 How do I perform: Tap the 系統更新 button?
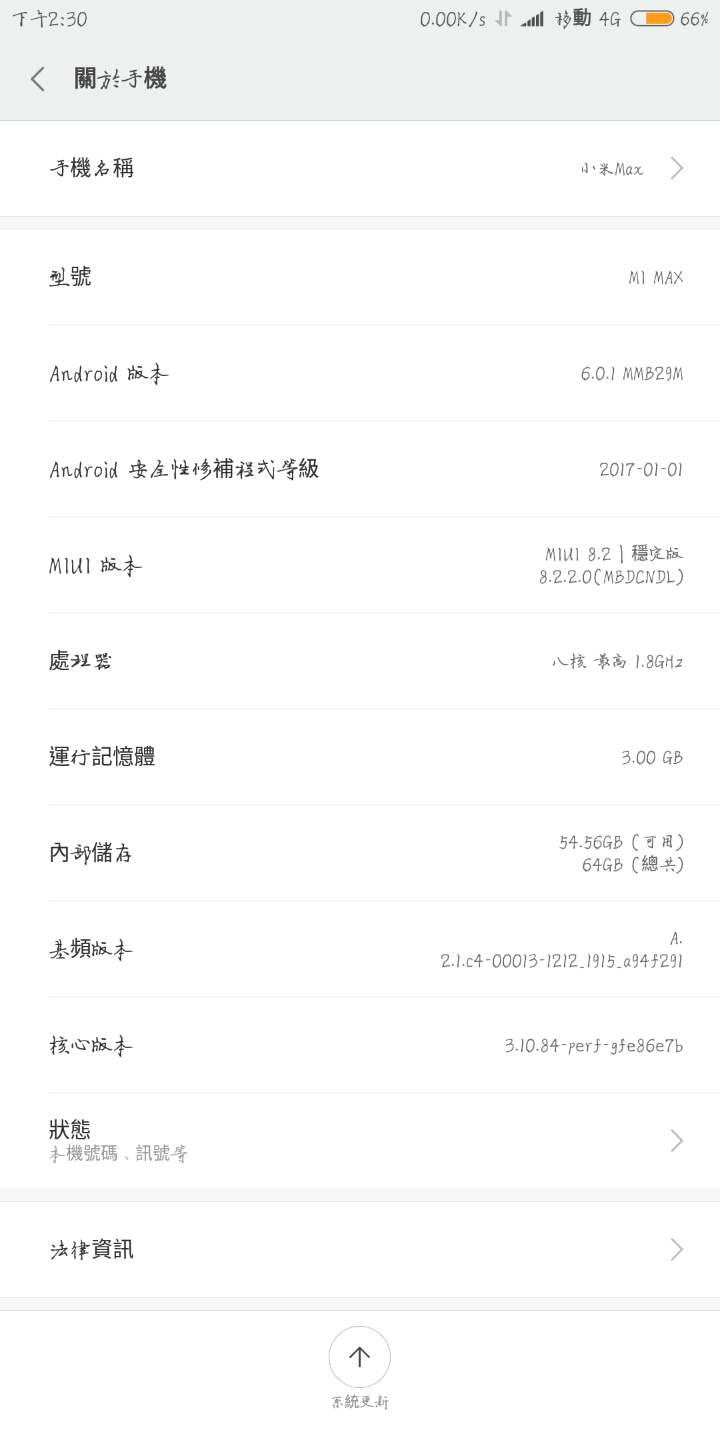[359, 1358]
